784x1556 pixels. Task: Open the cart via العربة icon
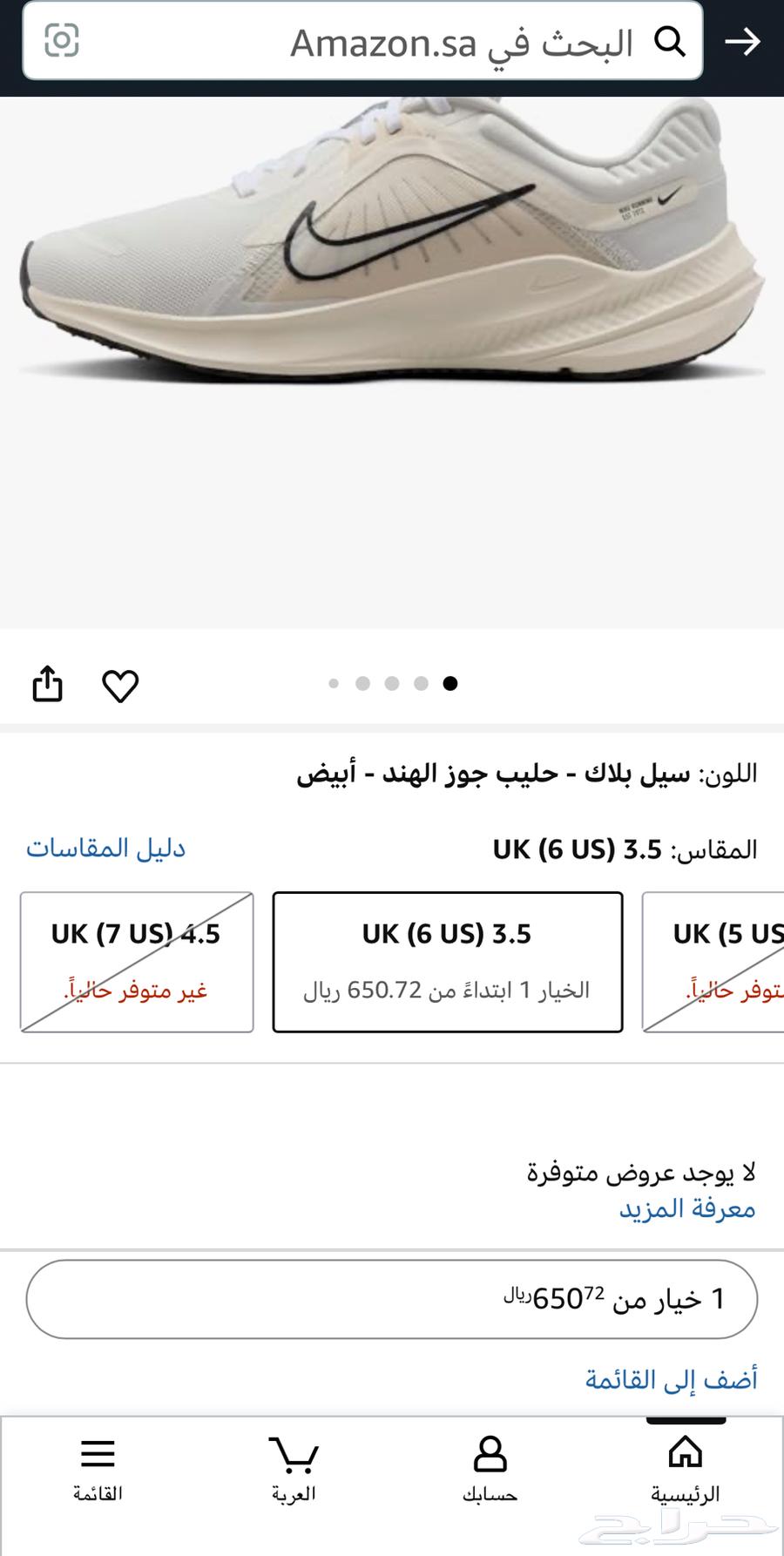click(294, 1453)
